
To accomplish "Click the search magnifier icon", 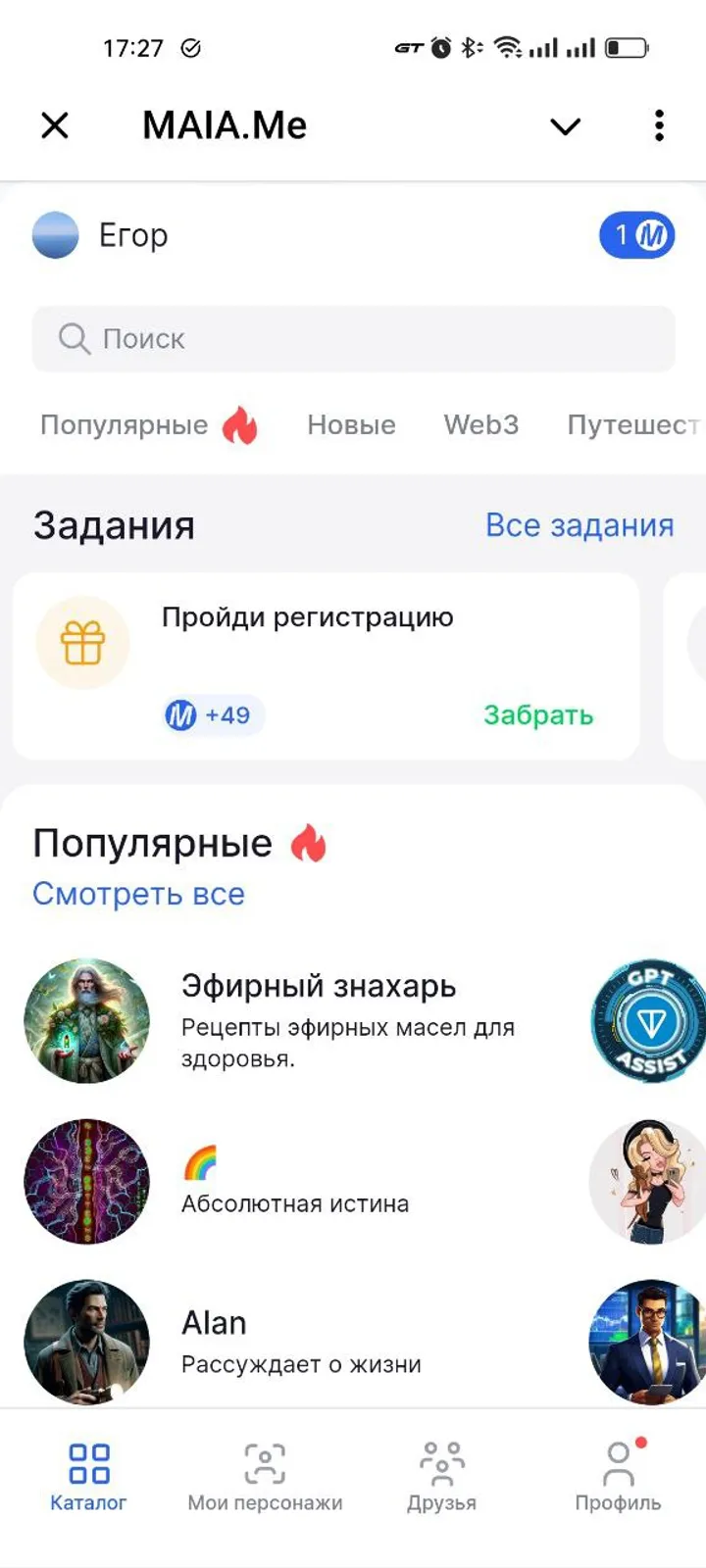I will tap(75, 338).
